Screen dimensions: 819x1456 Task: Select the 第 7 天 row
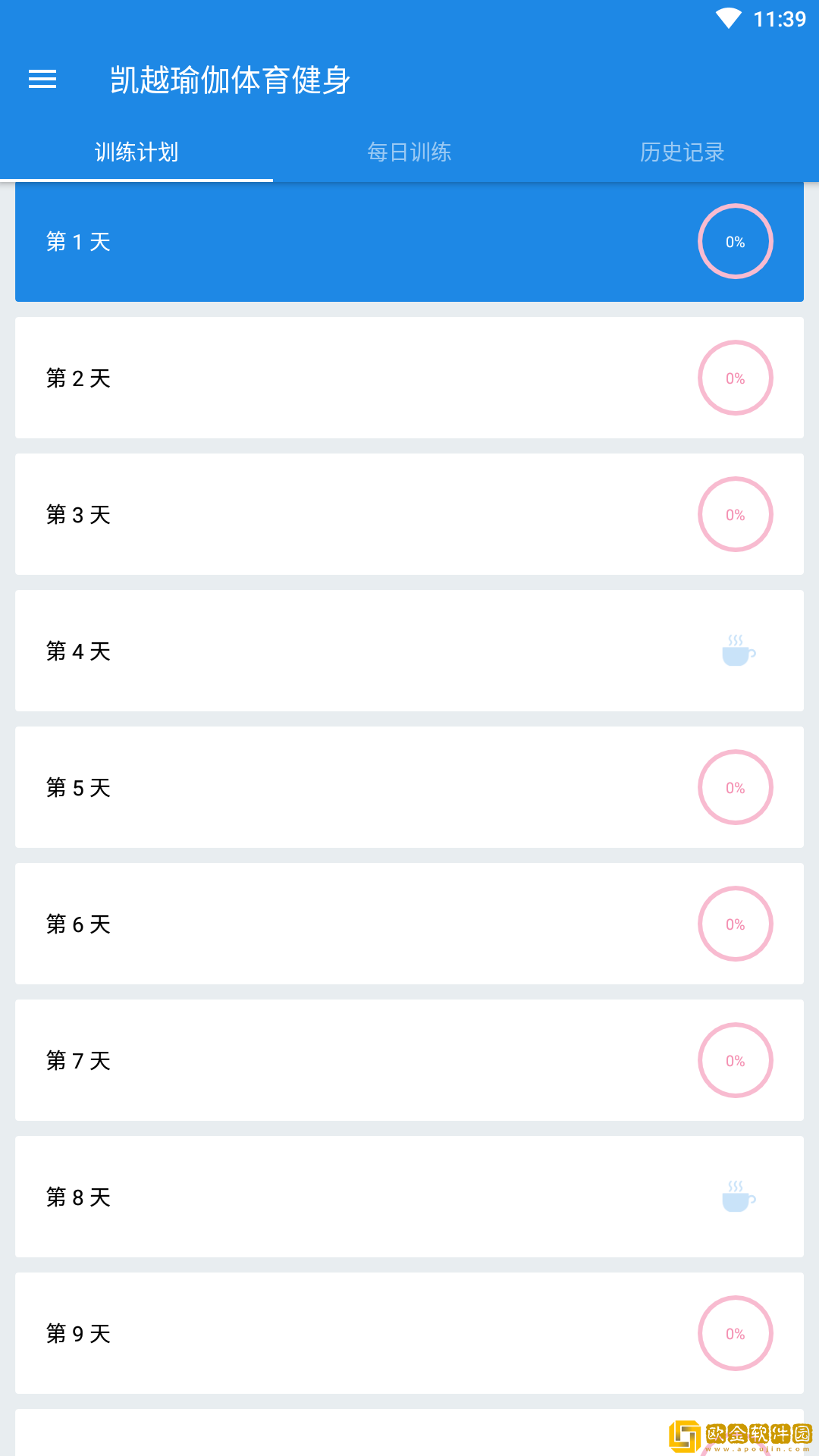[409, 1060]
